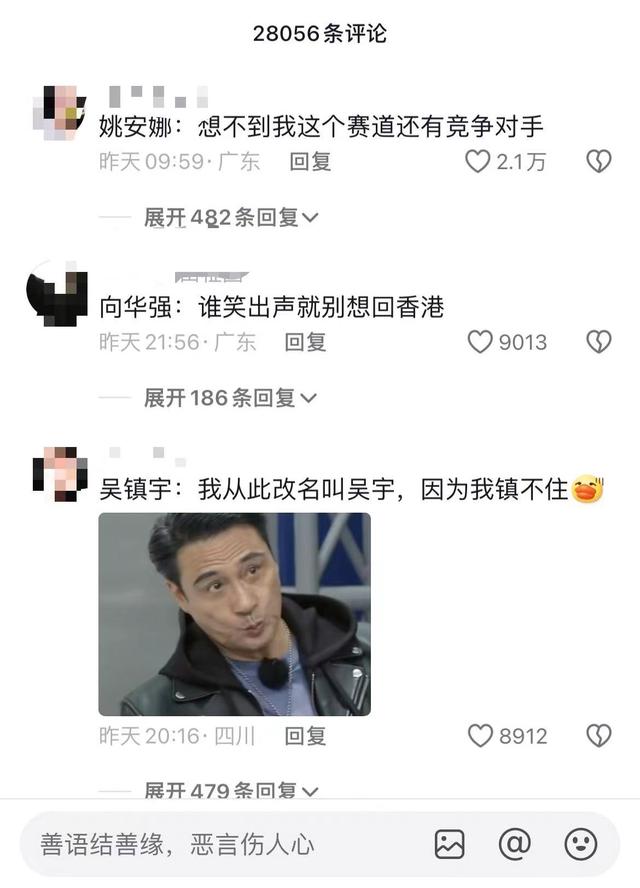View avatar of 姚安娜 commenter
The image size is (640, 888).
coord(59,112)
